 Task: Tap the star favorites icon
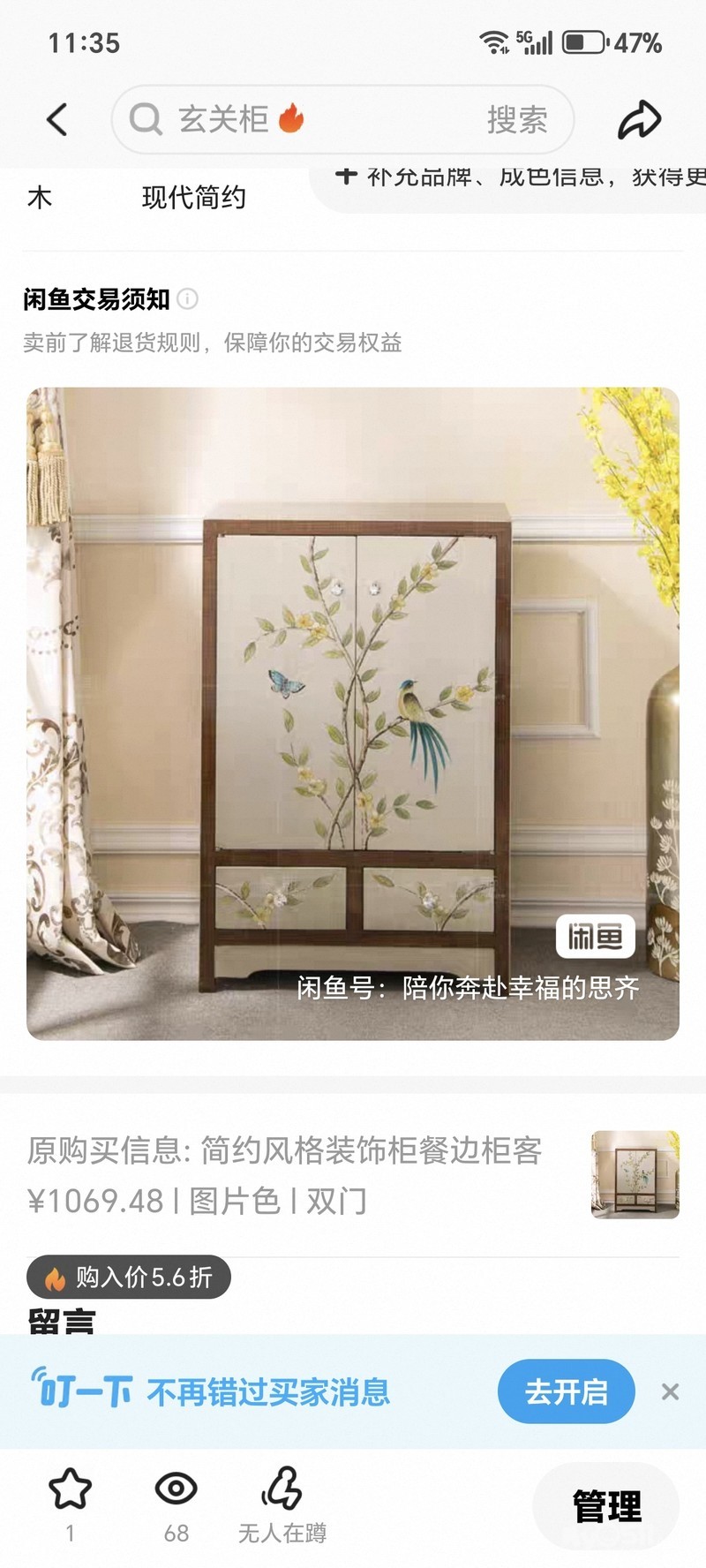pyautogui.click(x=70, y=1489)
